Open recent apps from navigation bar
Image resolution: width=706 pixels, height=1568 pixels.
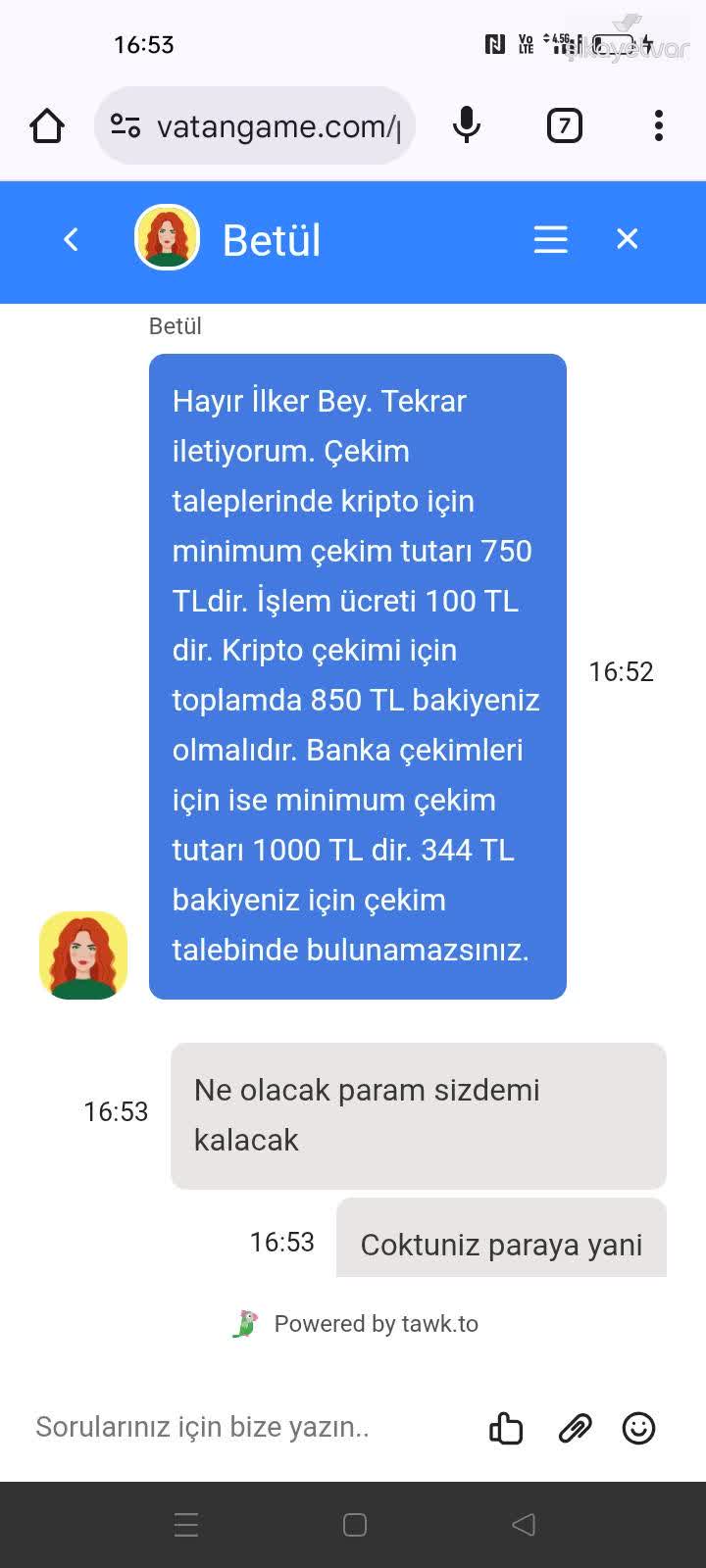click(185, 1524)
